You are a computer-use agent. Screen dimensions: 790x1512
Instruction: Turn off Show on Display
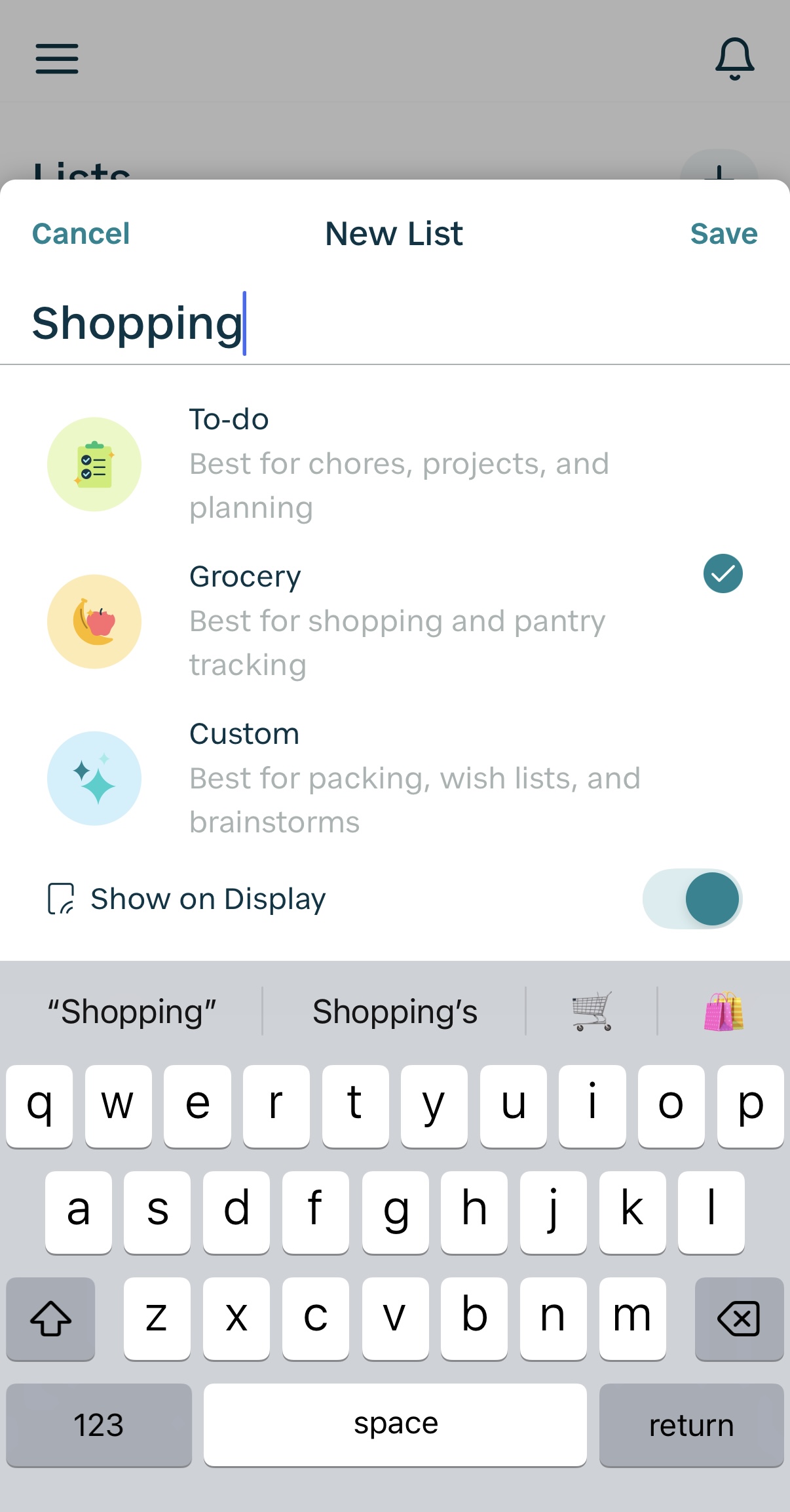click(x=692, y=899)
